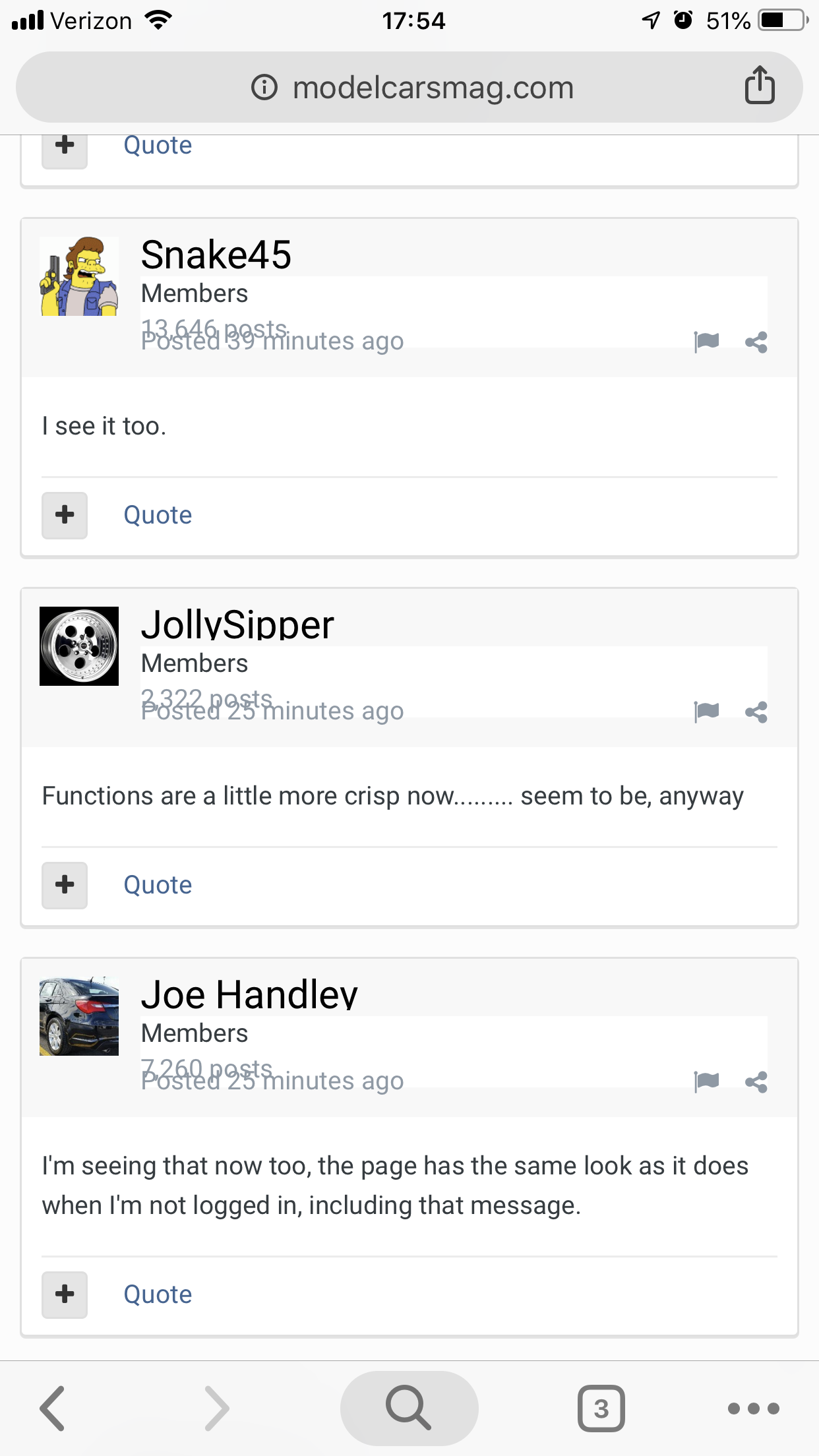
Task: Open the modelcarsmag.com address bar
Action: coord(409,87)
